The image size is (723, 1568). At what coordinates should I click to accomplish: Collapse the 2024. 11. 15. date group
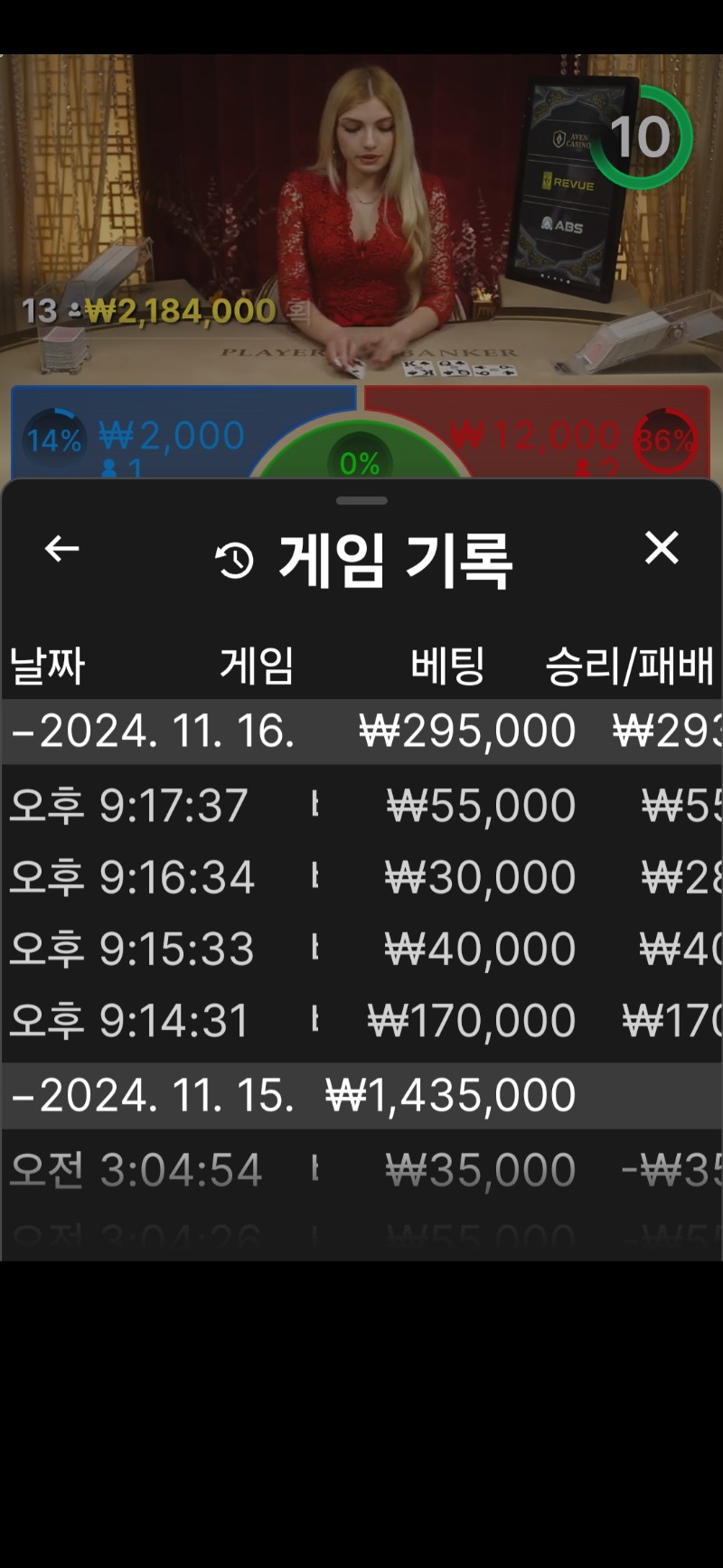361,1096
